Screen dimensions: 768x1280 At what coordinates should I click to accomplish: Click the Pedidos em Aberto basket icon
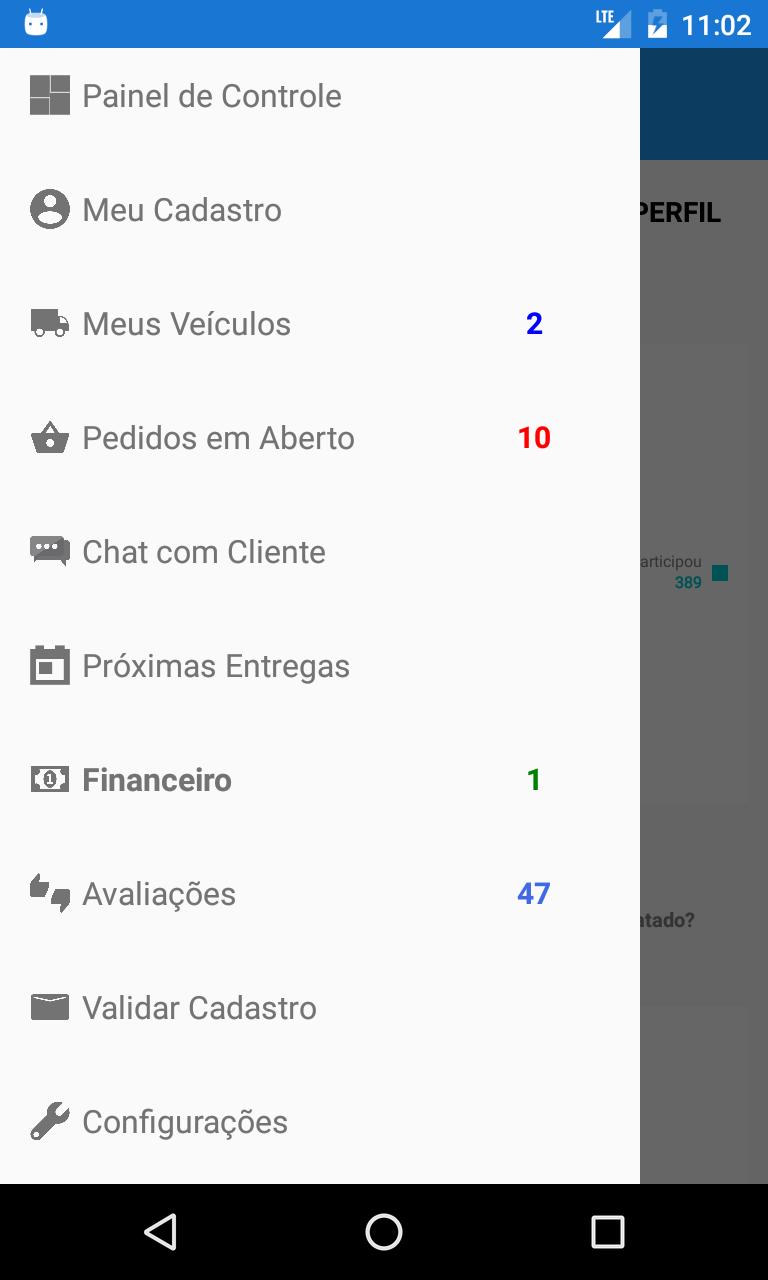50,437
